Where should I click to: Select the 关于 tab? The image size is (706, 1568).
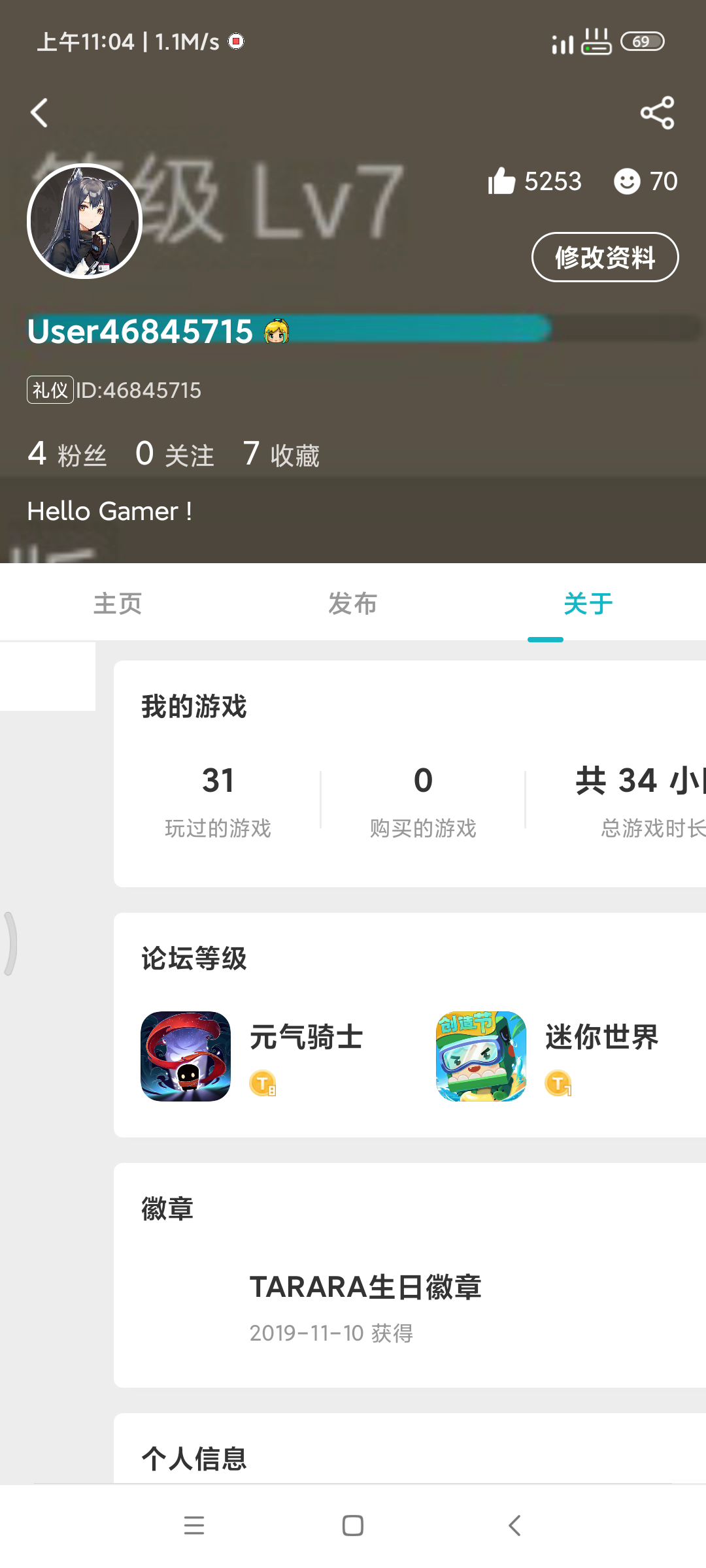point(588,604)
